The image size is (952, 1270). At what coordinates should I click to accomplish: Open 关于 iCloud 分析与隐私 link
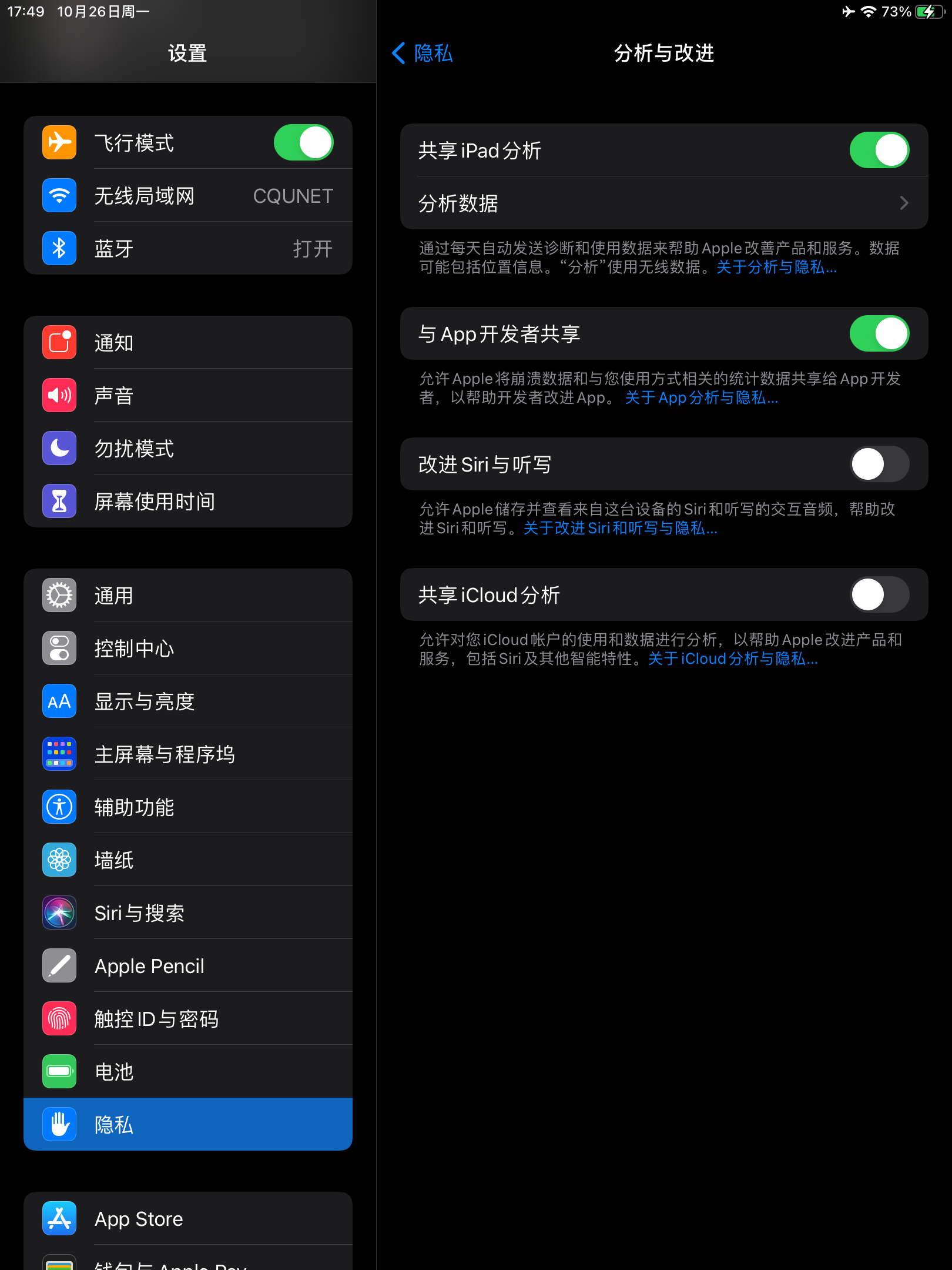click(x=732, y=659)
